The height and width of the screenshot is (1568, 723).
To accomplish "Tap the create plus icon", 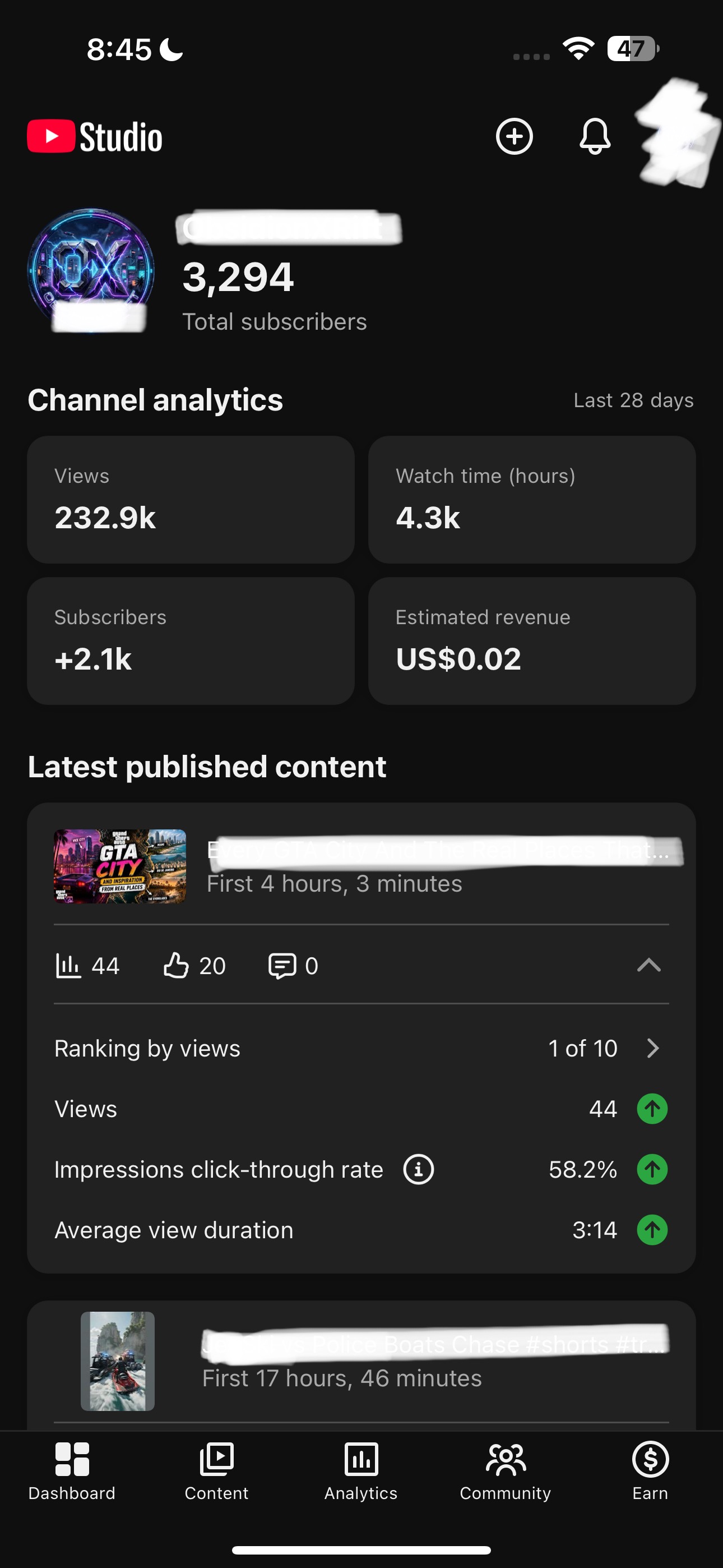I will pos(515,136).
